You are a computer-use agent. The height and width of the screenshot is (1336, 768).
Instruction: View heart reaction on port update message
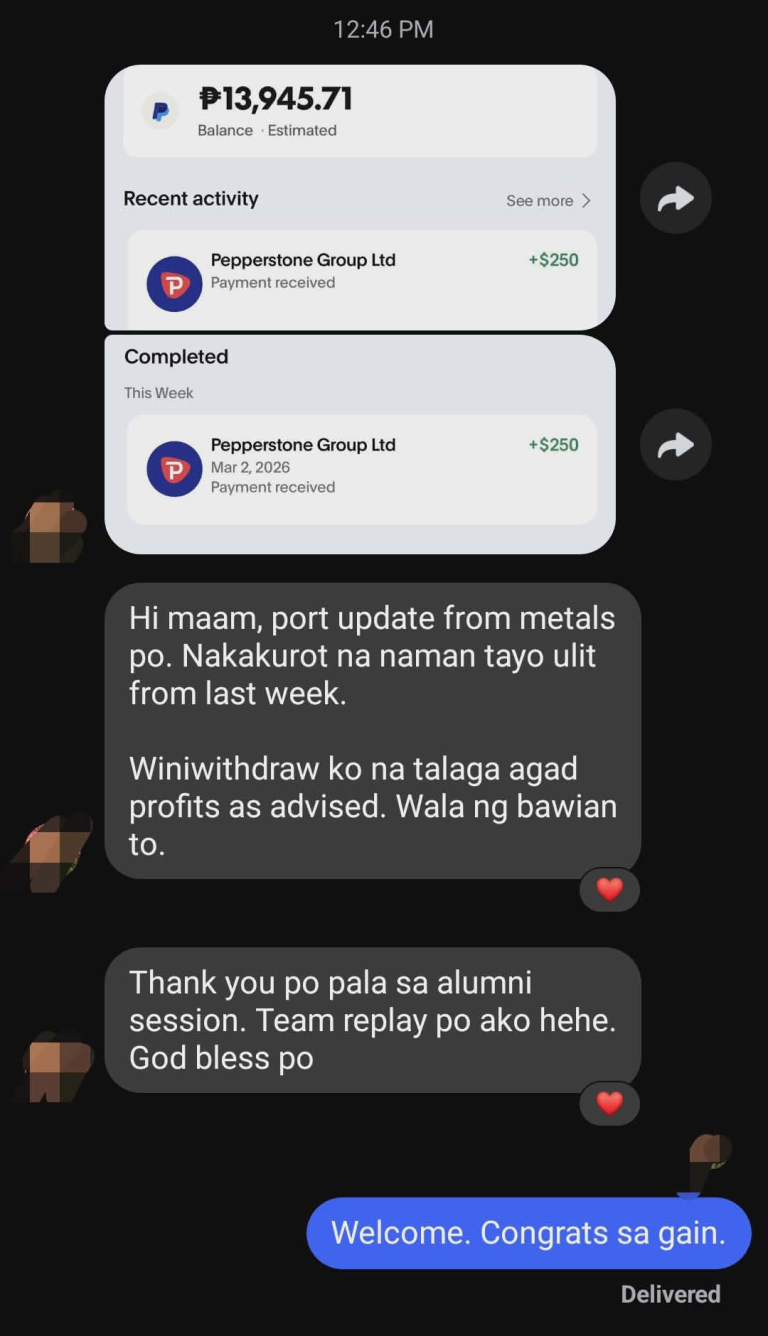(x=609, y=889)
